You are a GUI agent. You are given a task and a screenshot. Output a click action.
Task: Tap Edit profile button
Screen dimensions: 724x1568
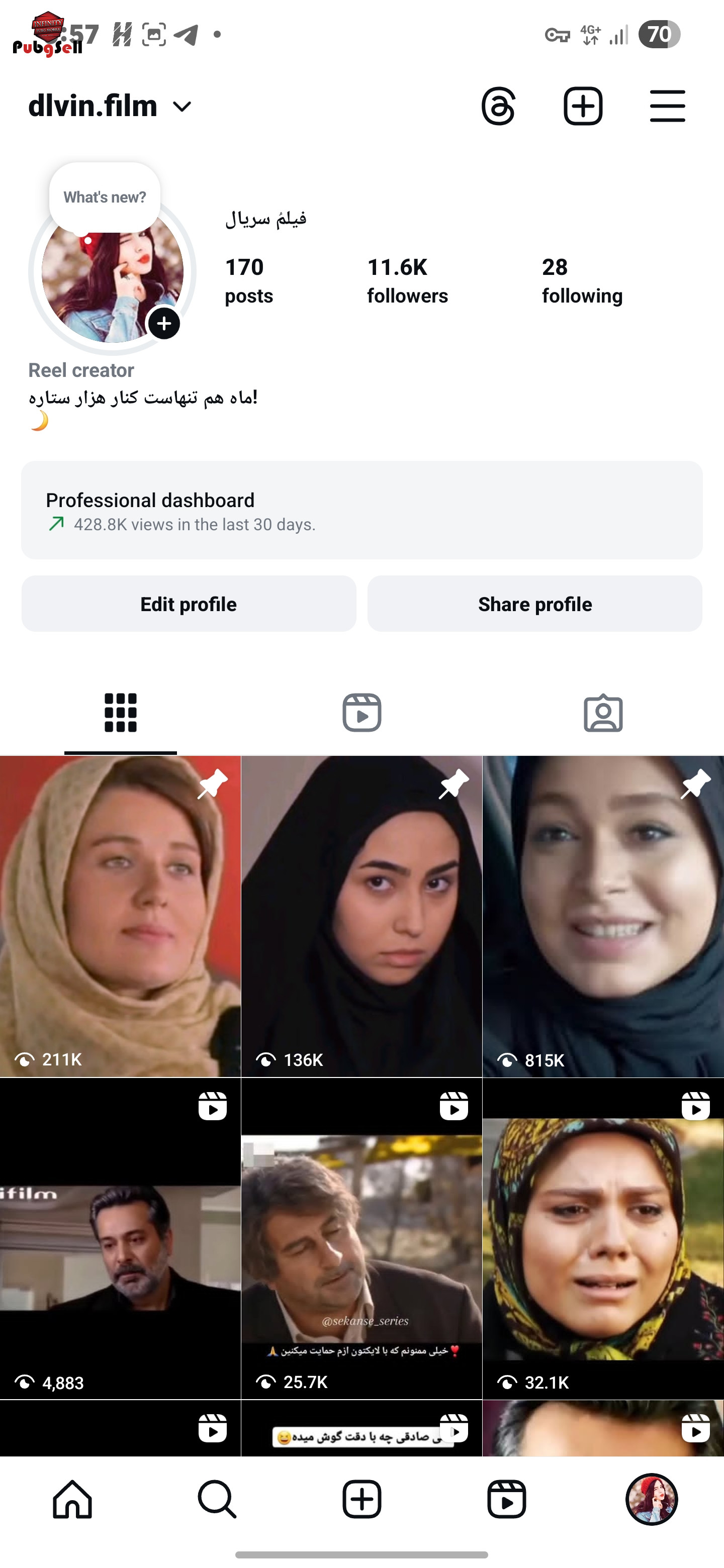coord(189,604)
